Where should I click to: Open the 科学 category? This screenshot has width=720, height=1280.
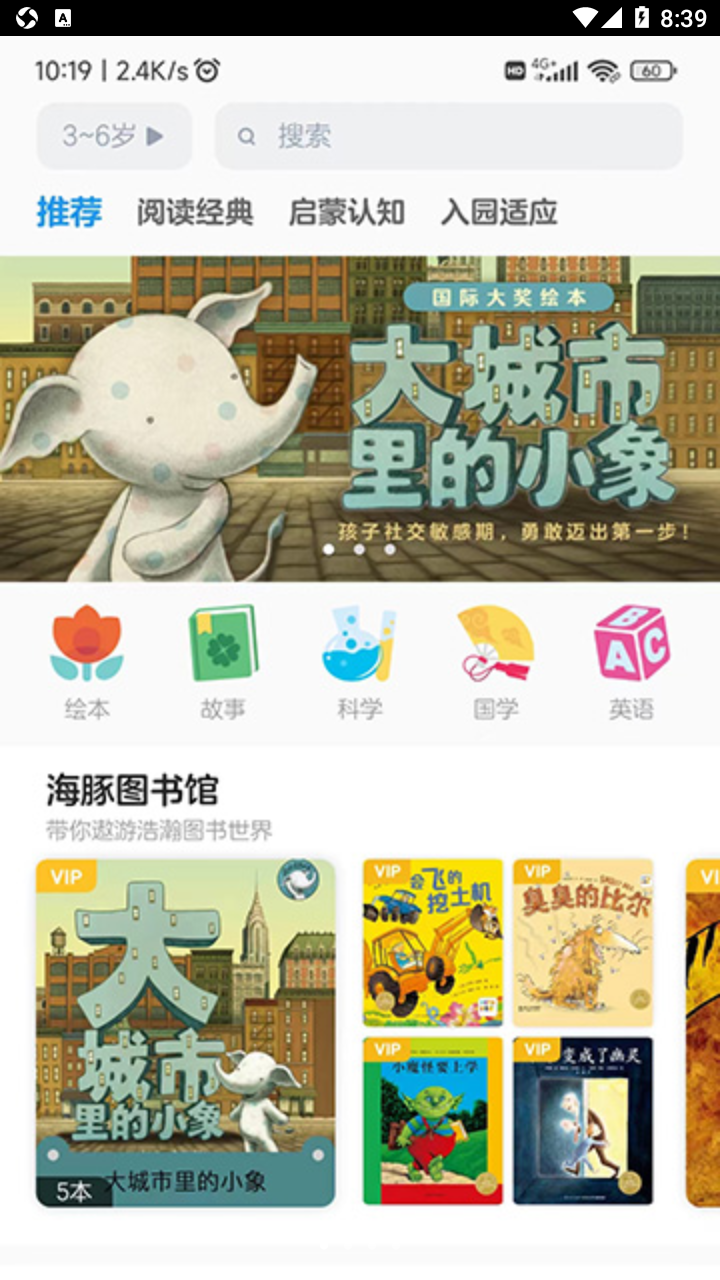[x=359, y=662]
